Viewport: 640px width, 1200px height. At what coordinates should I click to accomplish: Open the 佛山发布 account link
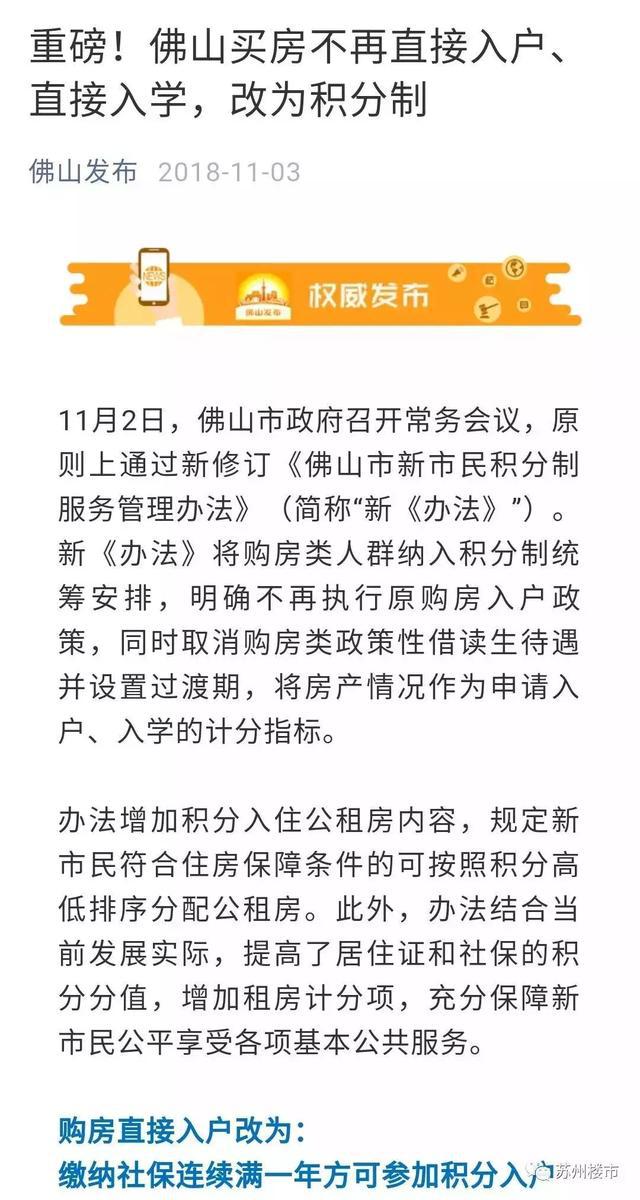83,172
